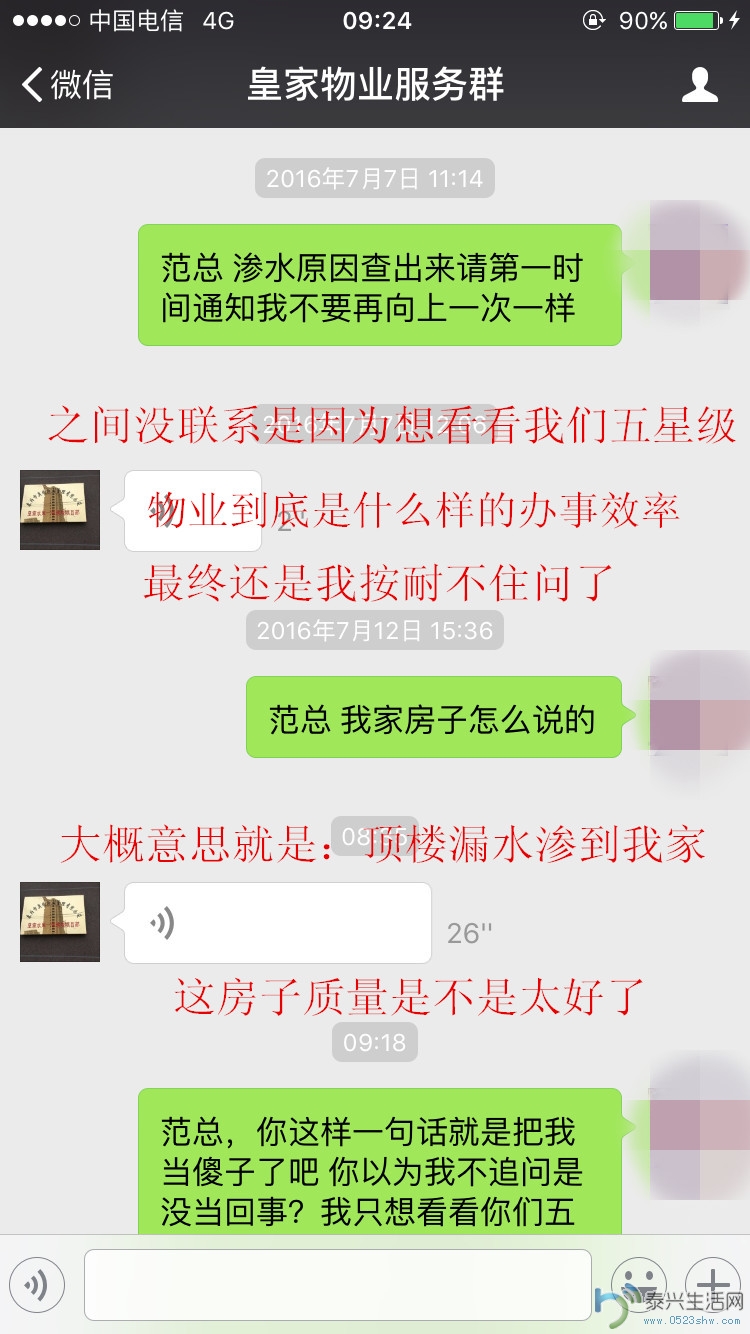Tap the message text input box
Image resolution: width=750 pixels, height=1334 pixels.
338,1285
